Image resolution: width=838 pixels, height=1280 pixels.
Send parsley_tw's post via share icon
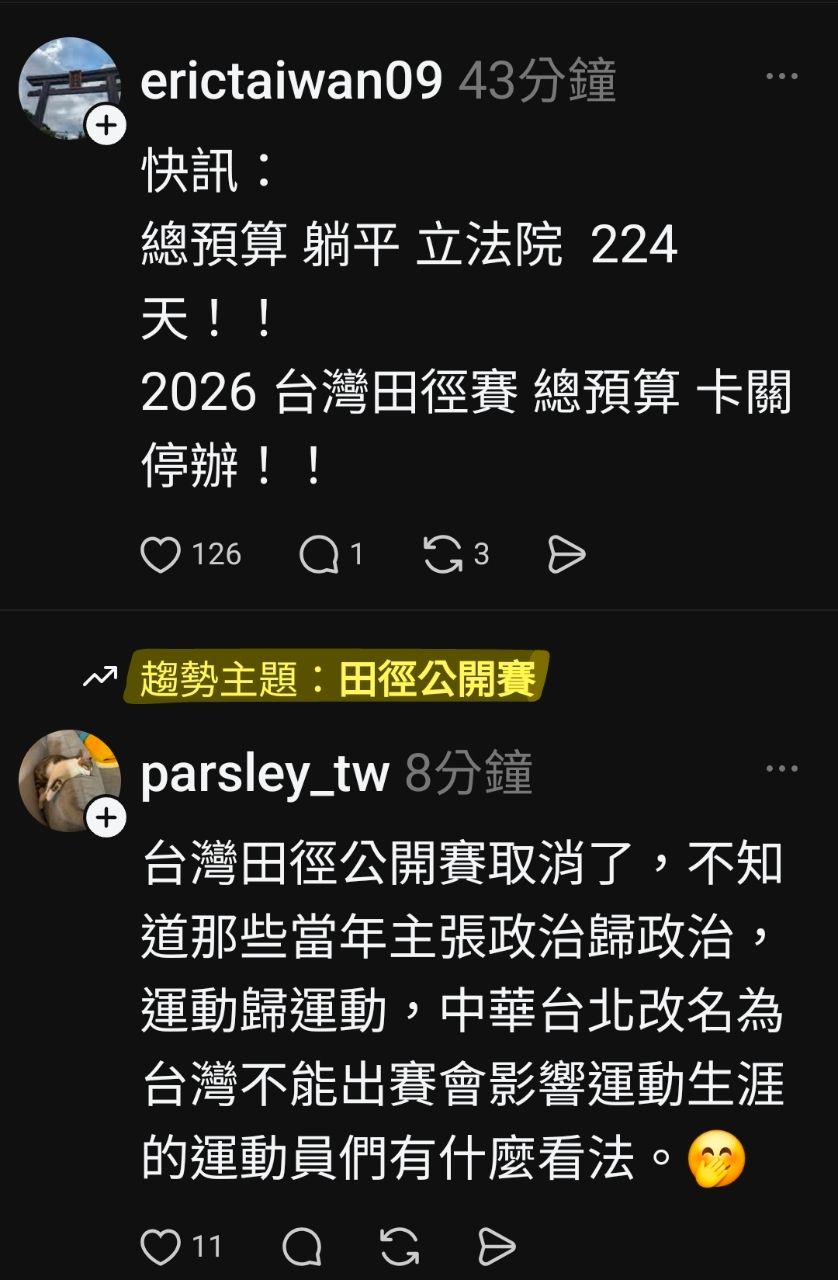pyautogui.click(x=496, y=1247)
